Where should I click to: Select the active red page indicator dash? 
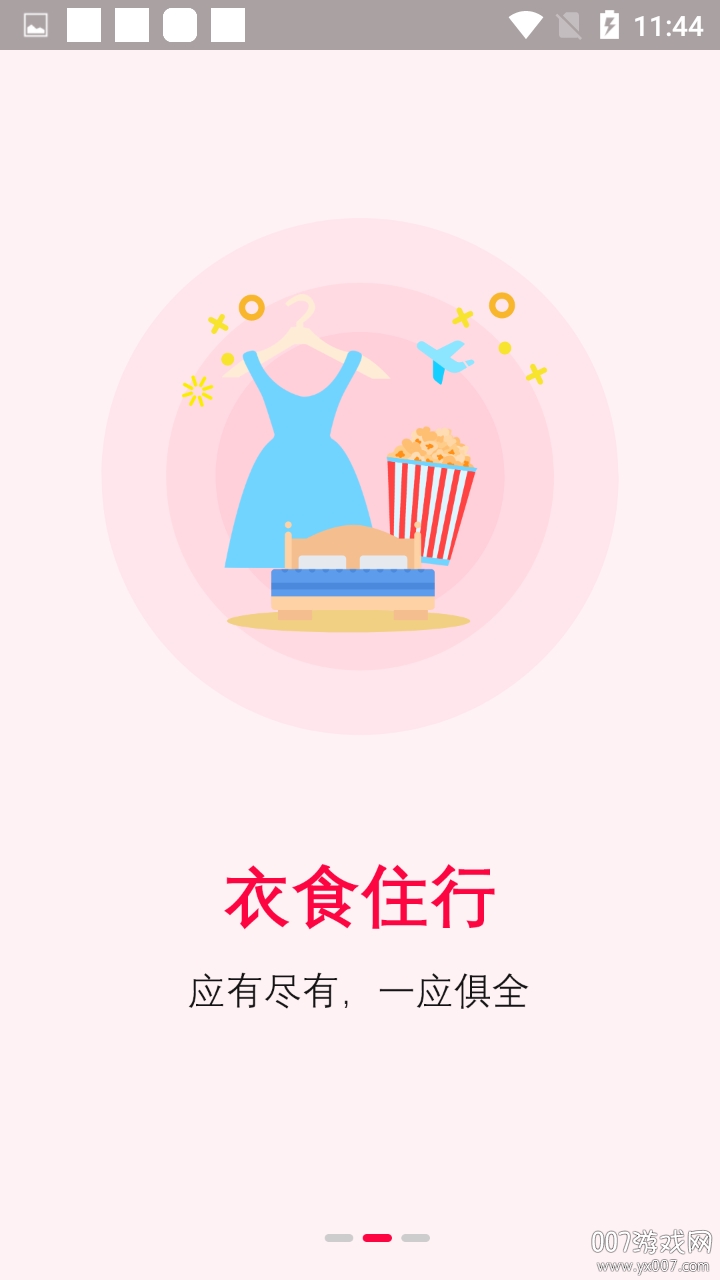pyautogui.click(x=376, y=1238)
